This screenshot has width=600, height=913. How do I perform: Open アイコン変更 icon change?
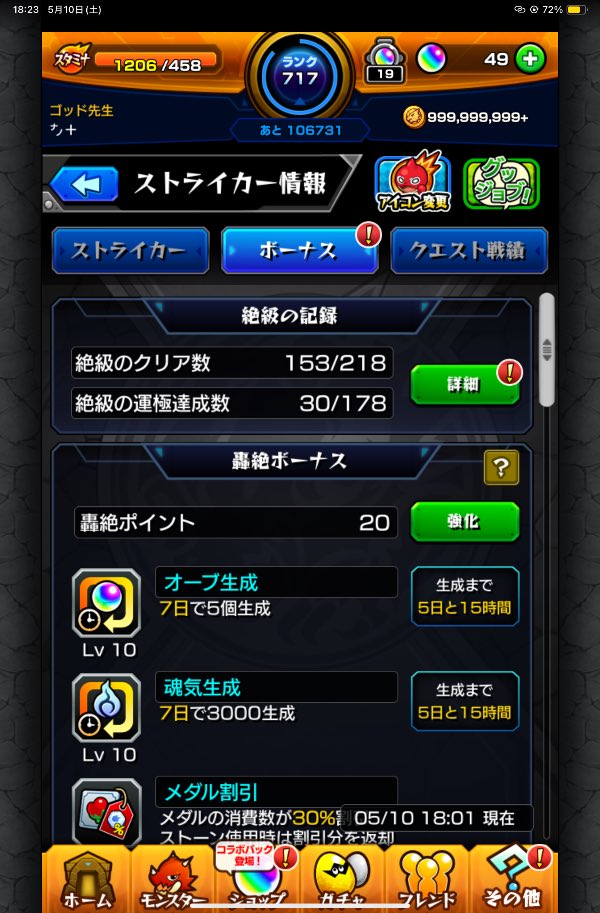pos(412,183)
